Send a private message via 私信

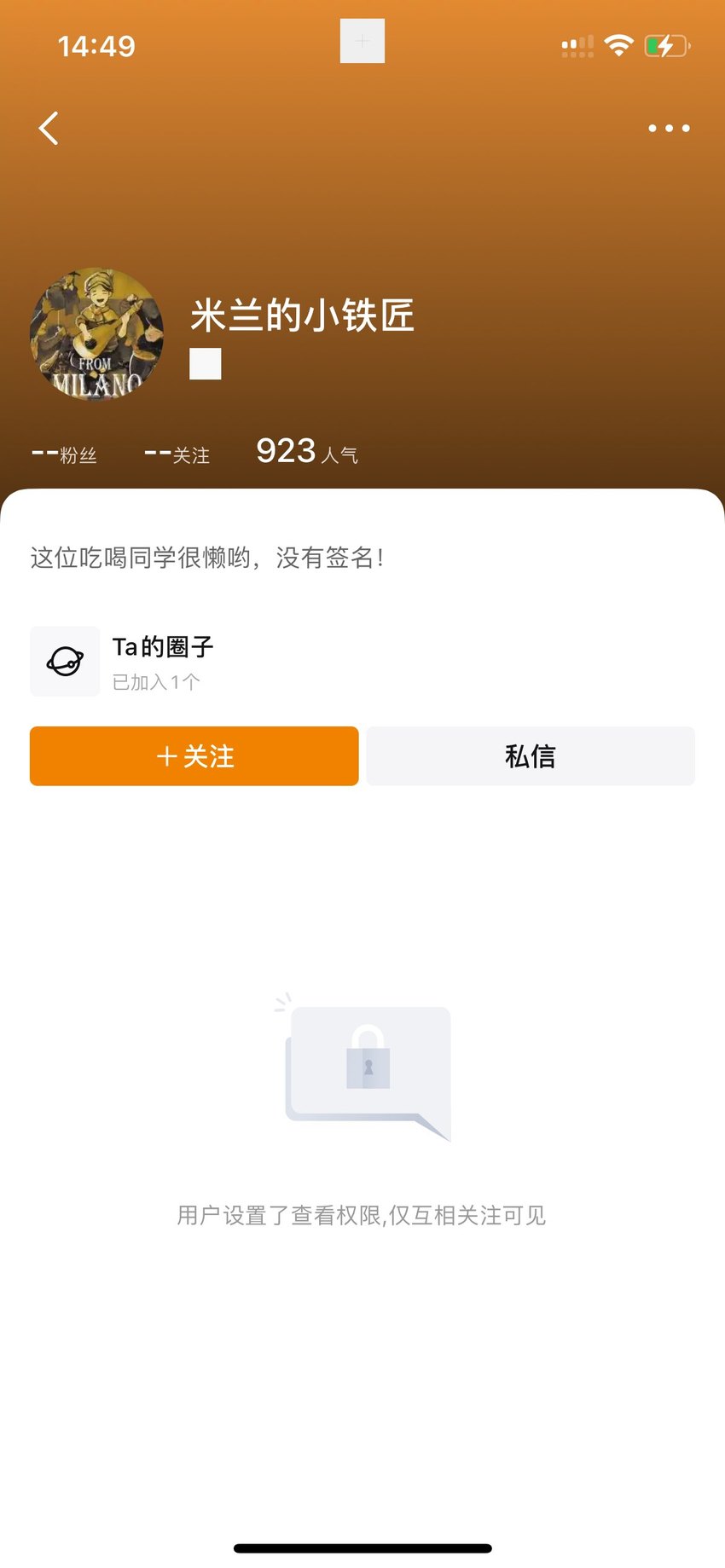(531, 756)
